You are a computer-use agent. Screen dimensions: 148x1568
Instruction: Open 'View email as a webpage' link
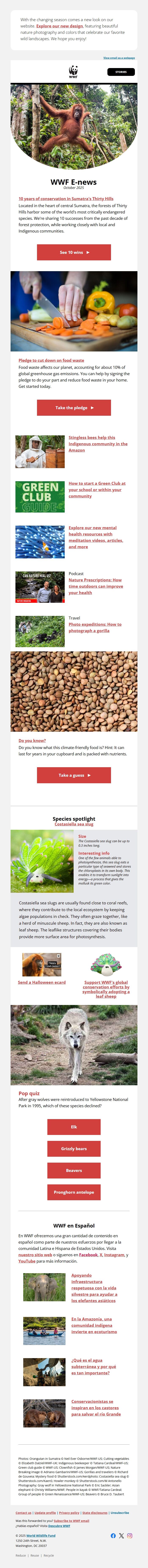pos(119,58)
